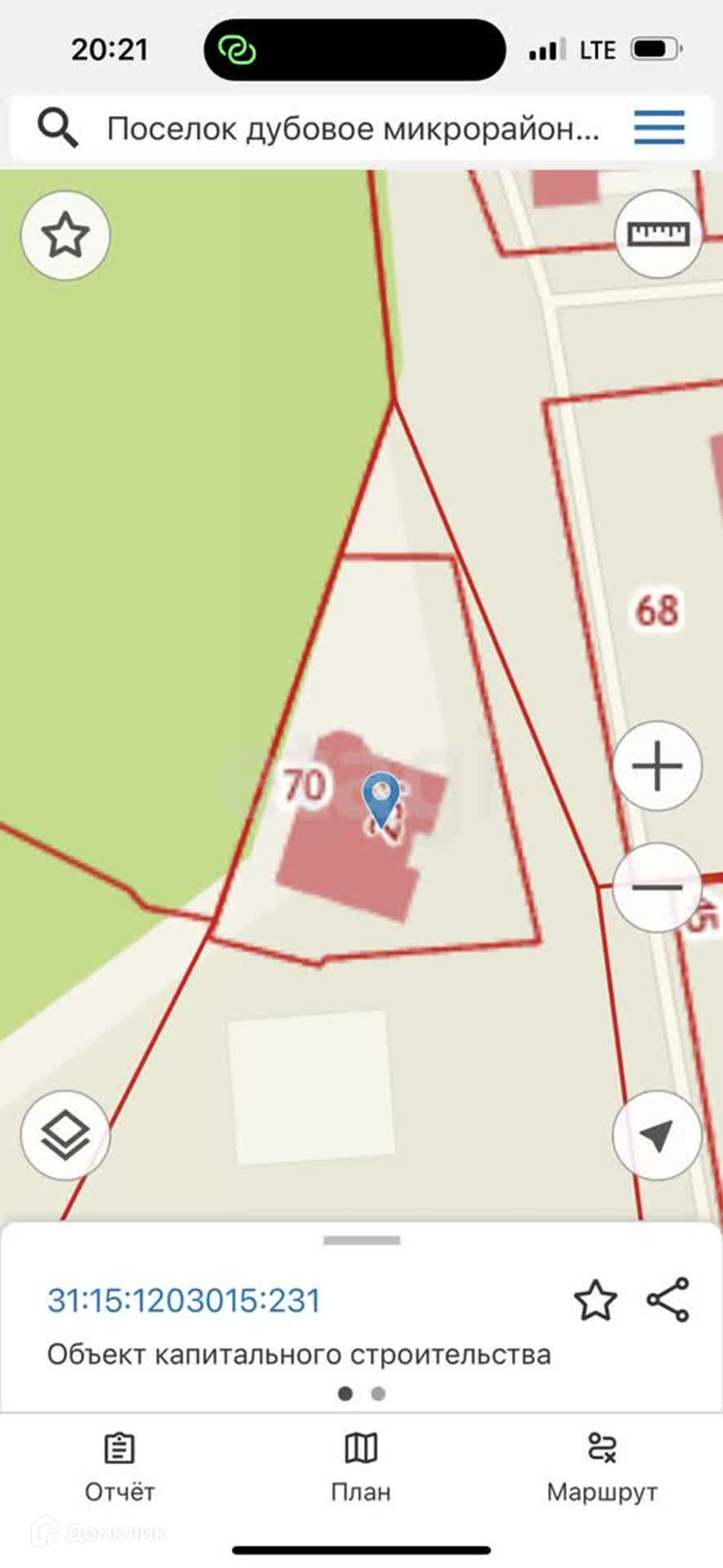
Task: Tap the search field with Поселок дубовое
Action: (353, 129)
